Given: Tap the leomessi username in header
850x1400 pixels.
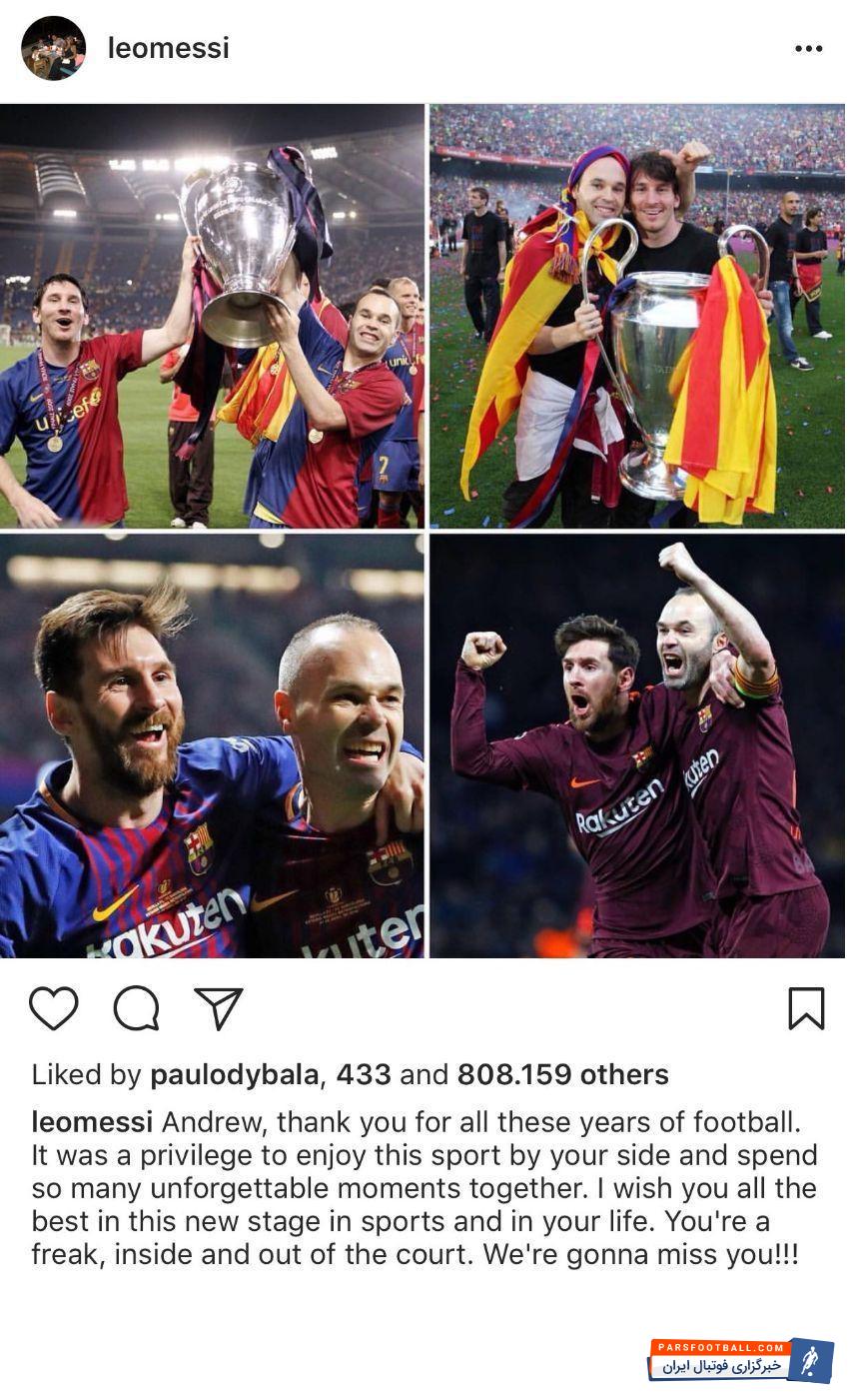Looking at the screenshot, I should tap(168, 48).
